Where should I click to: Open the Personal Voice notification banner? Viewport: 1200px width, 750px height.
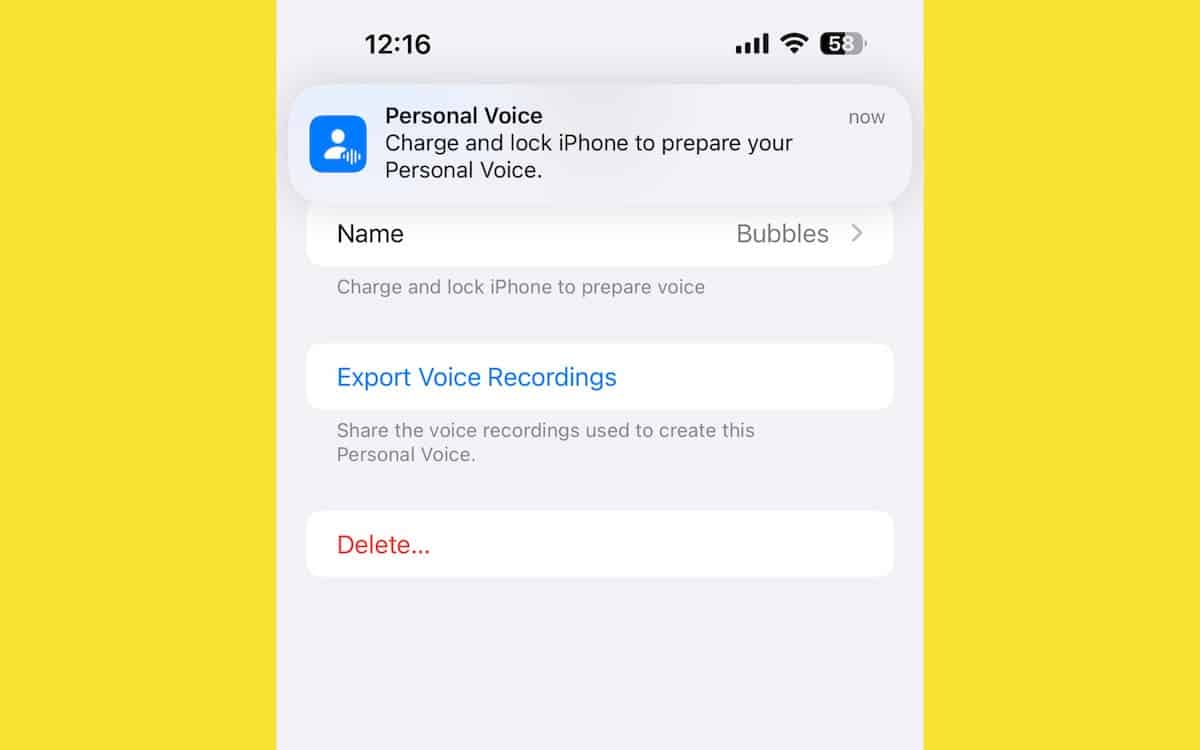pos(599,144)
